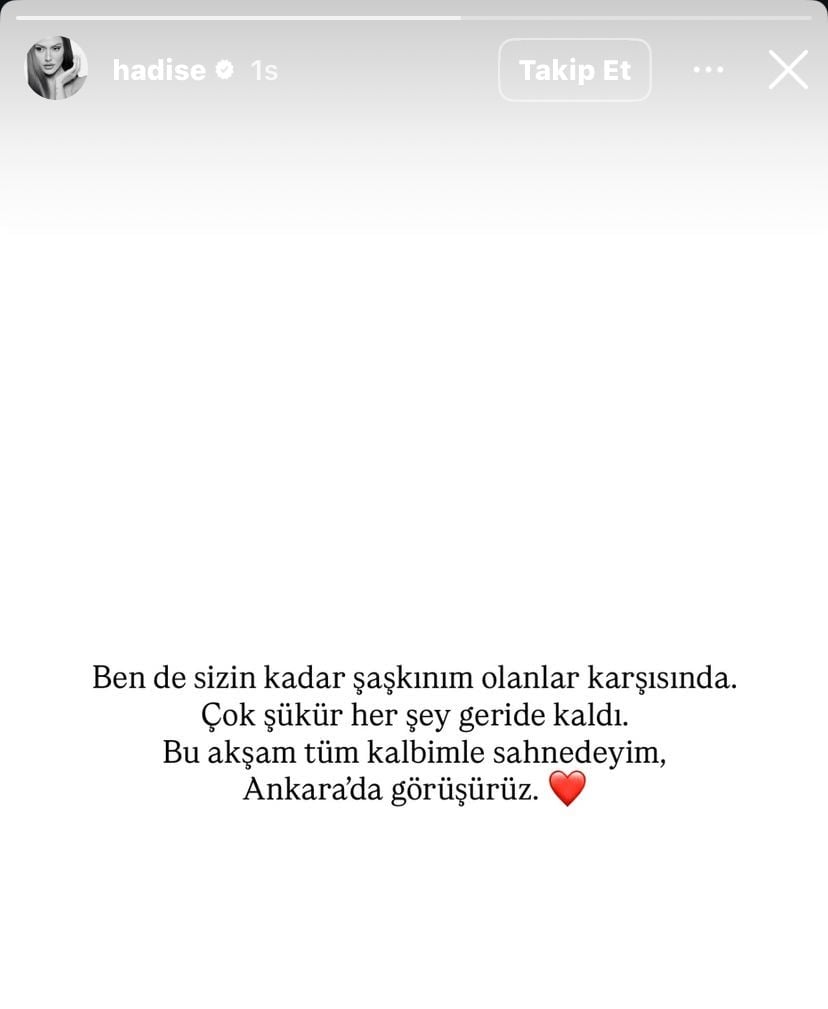
Task: Follow hadise with Takip Et button
Action: 574,70
